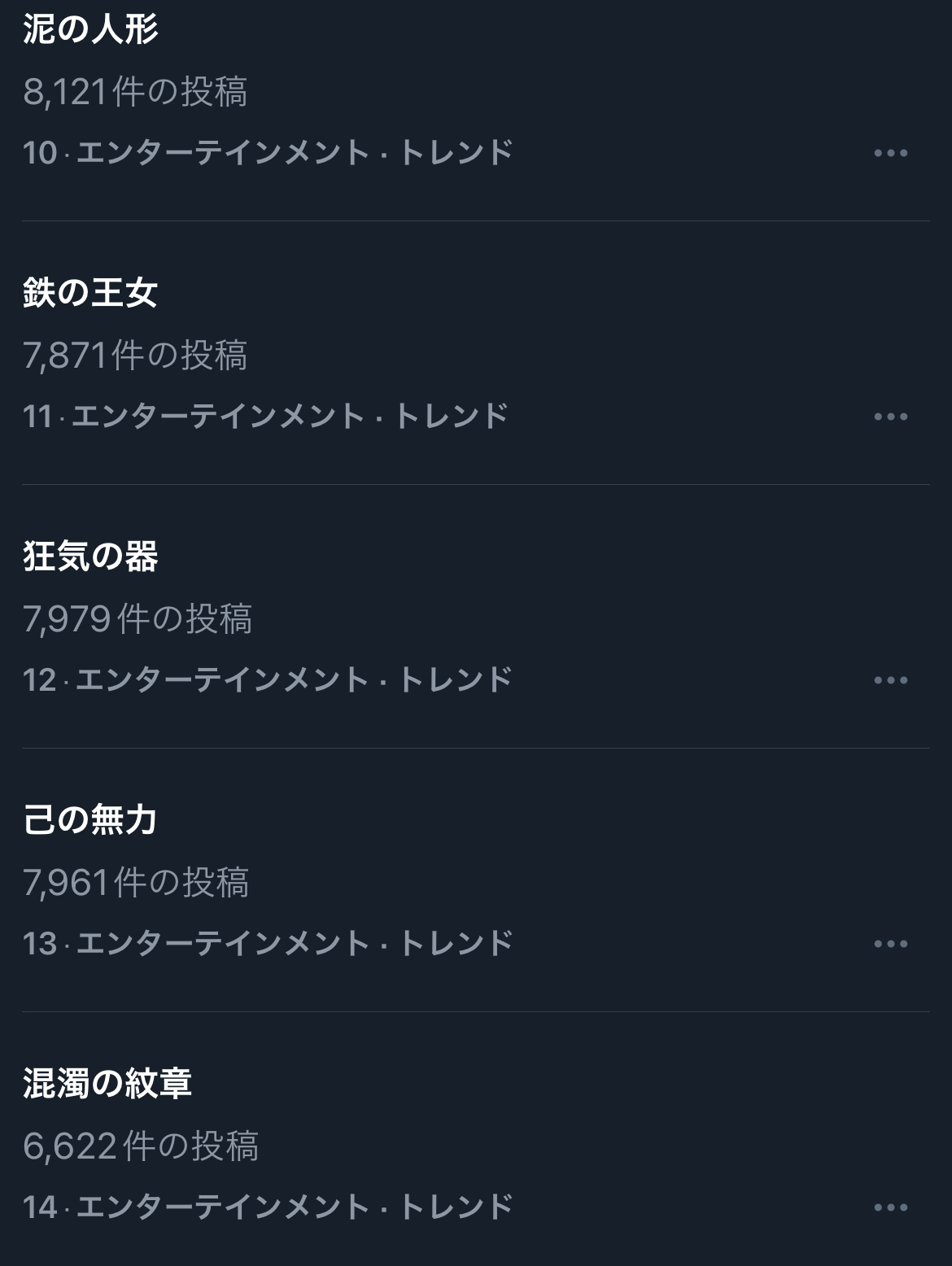
Task: Show more options for 狂気の器
Action: tap(890, 680)
